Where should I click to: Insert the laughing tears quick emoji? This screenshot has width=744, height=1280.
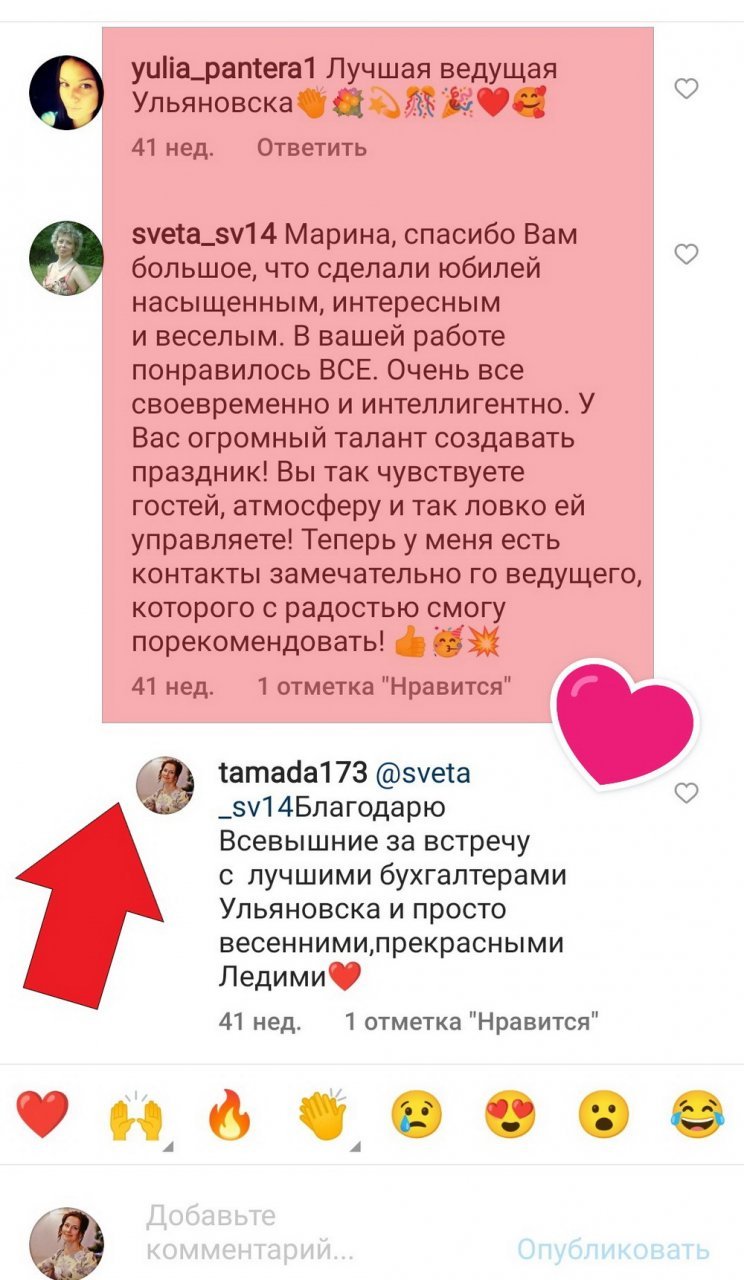click(x=698, y=1114)
